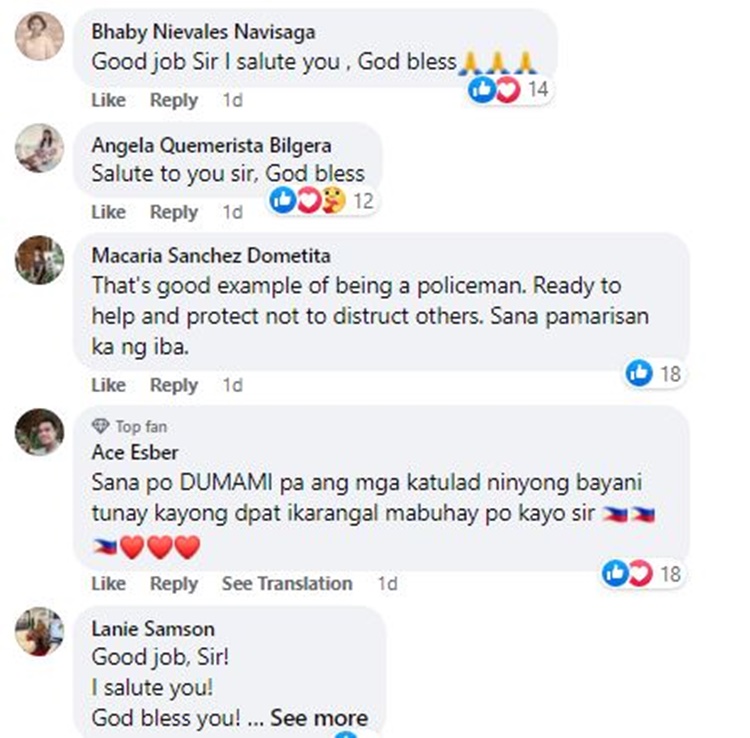This screenshot has width=750, height=738.
Task: View reactions on Bhaby Nievales Navisaga's comment
Action: (x=509, y=90)
